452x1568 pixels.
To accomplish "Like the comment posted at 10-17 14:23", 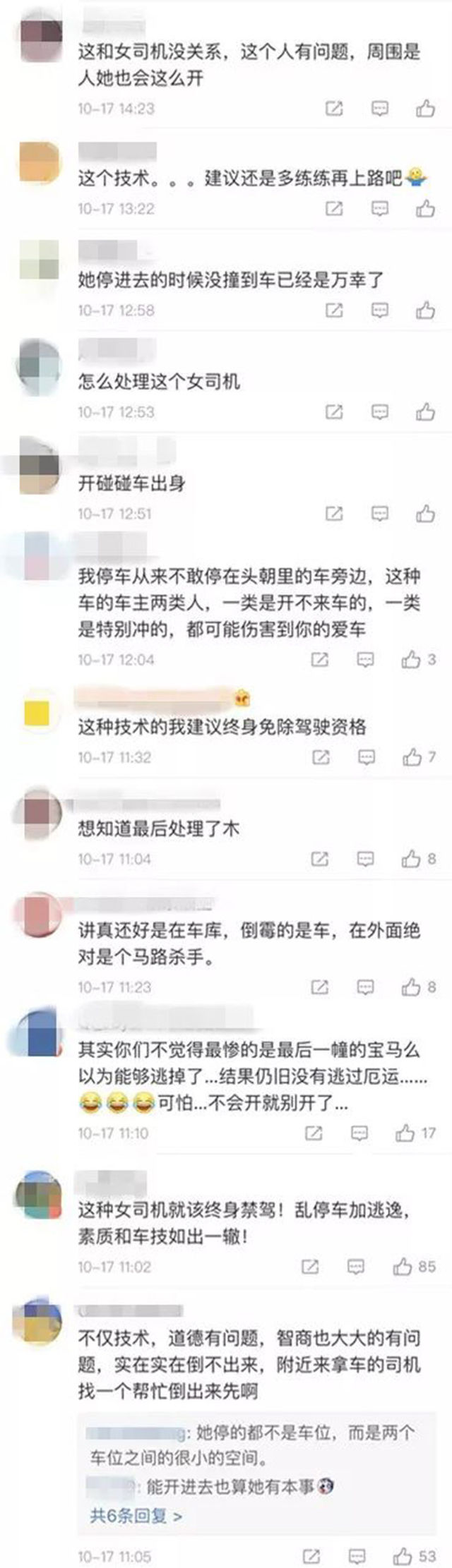I will coord(425,109).
